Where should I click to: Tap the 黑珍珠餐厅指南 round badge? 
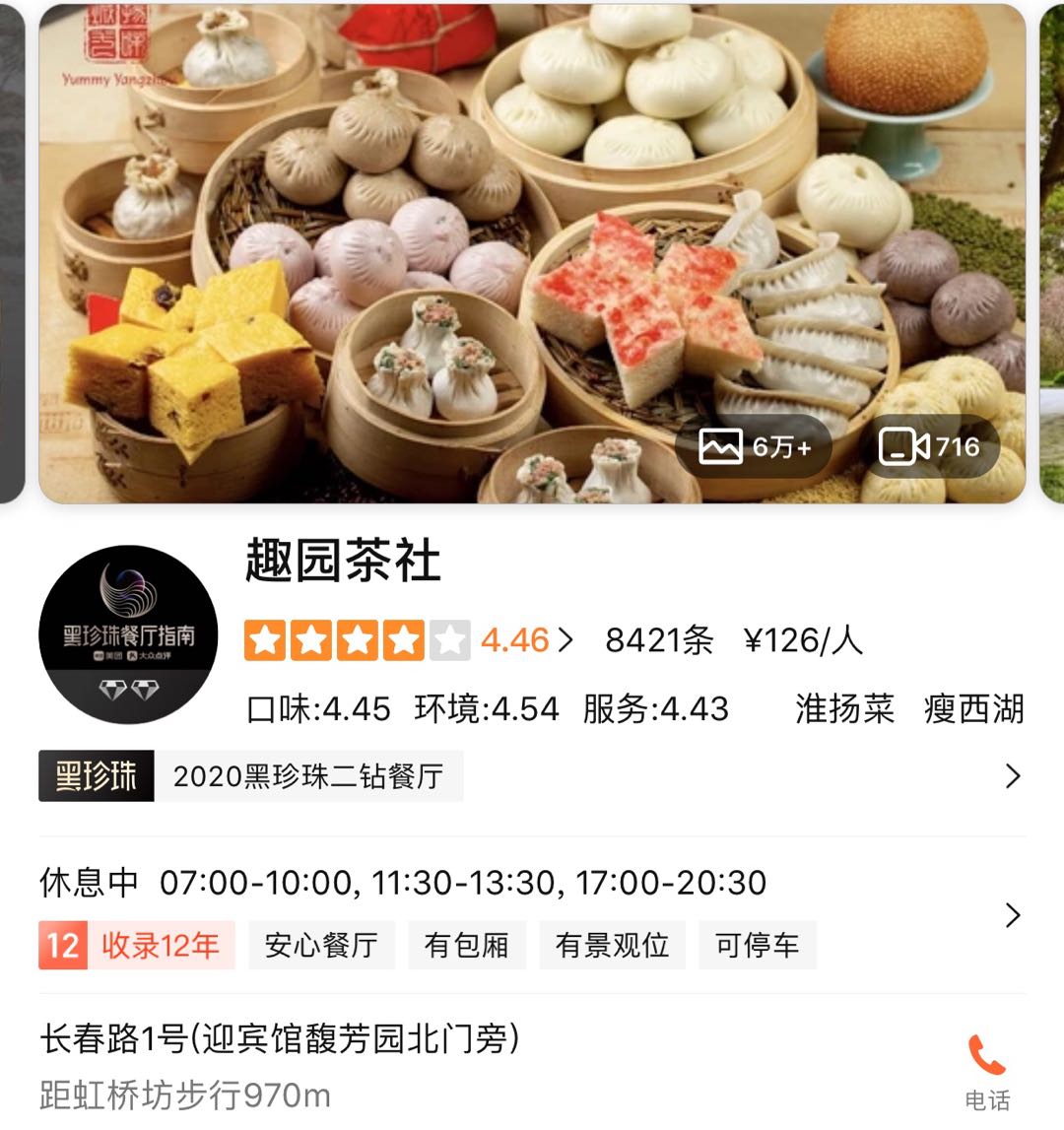point(128,635)
